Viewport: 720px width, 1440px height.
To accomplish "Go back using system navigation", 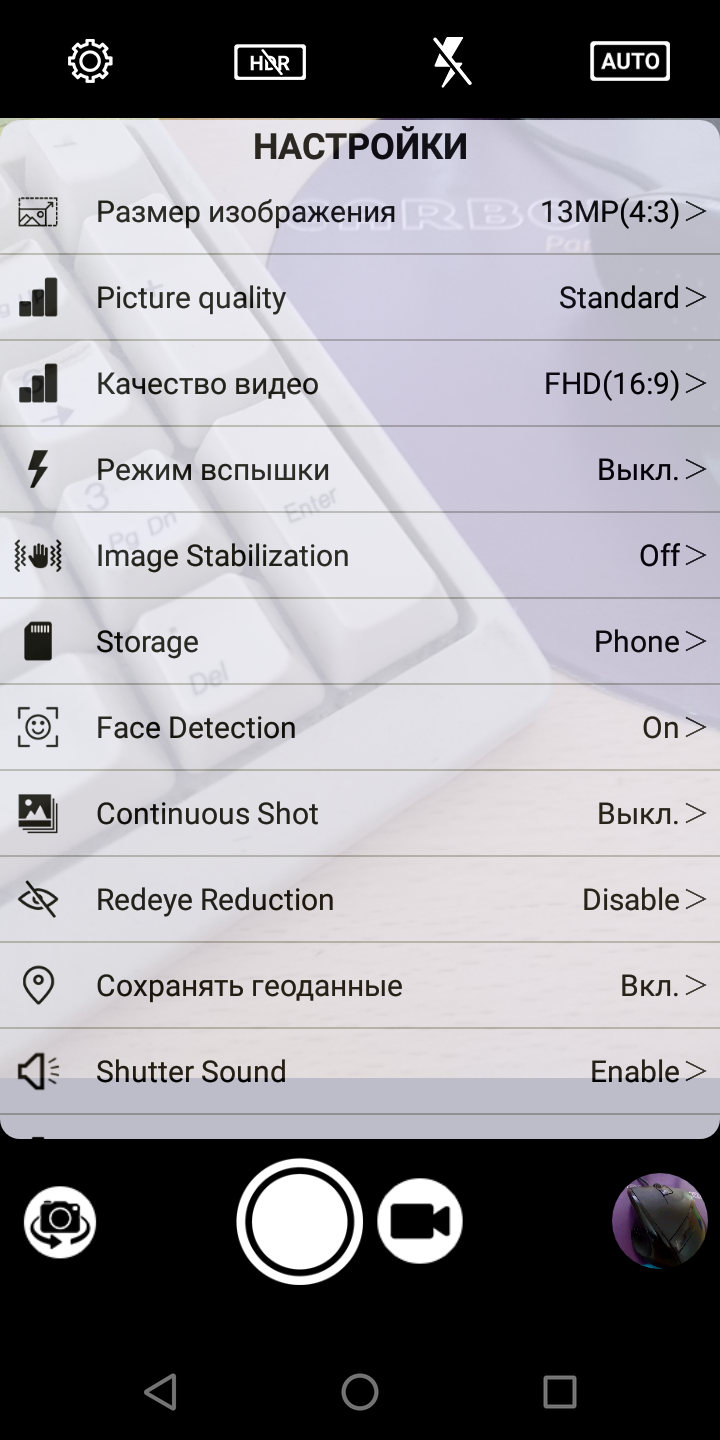I will click(x=160, y=1391).
